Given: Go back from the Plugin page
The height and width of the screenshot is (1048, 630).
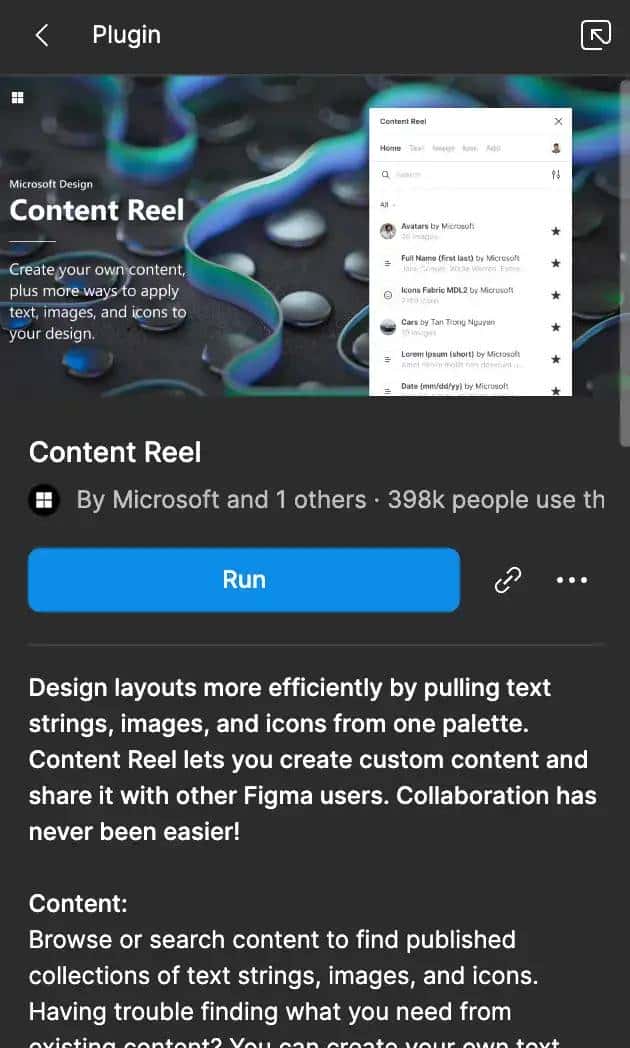Looking at the screenshot, I should [41, 36].
